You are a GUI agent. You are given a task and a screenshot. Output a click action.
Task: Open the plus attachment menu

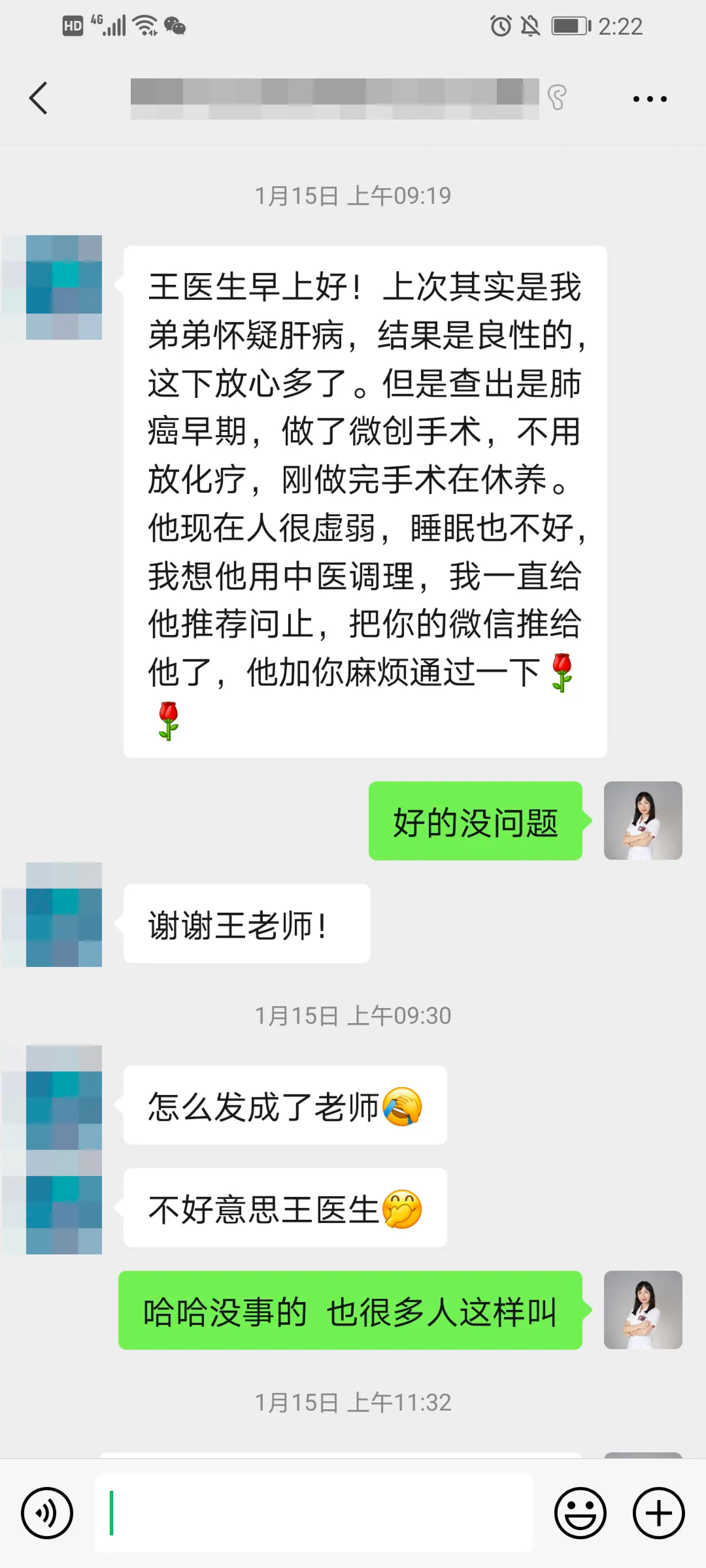659,1512
